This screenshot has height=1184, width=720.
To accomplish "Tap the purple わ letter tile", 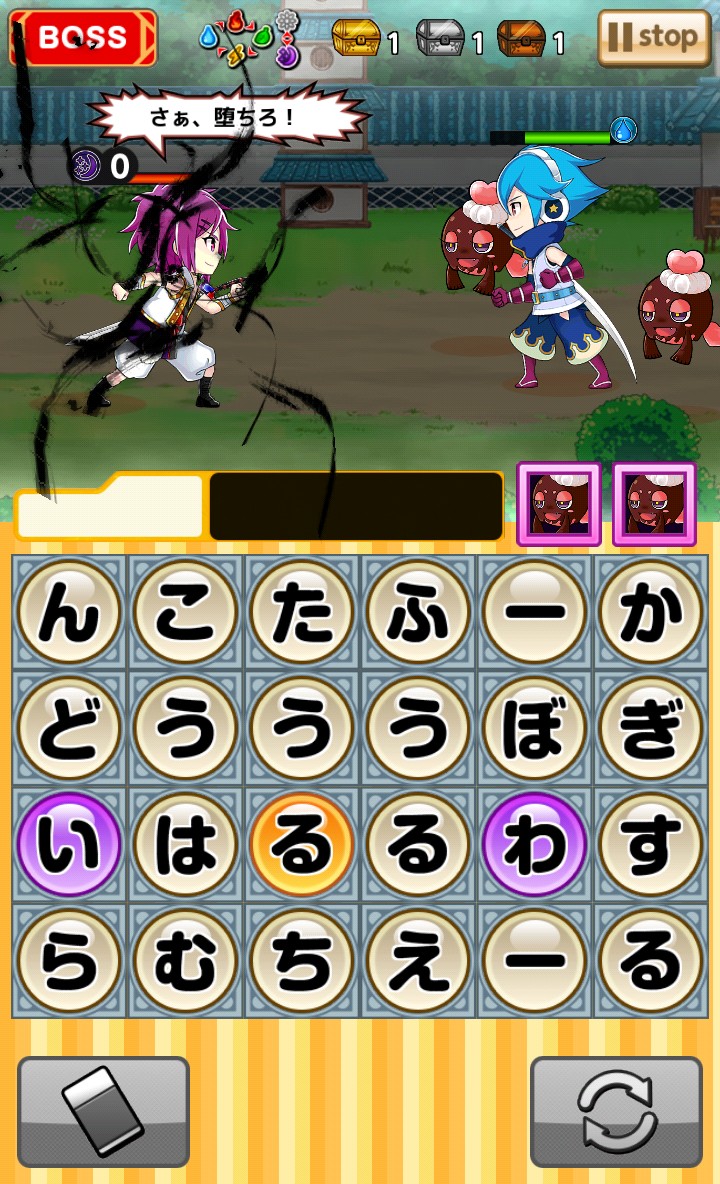I will click(534, 845).
